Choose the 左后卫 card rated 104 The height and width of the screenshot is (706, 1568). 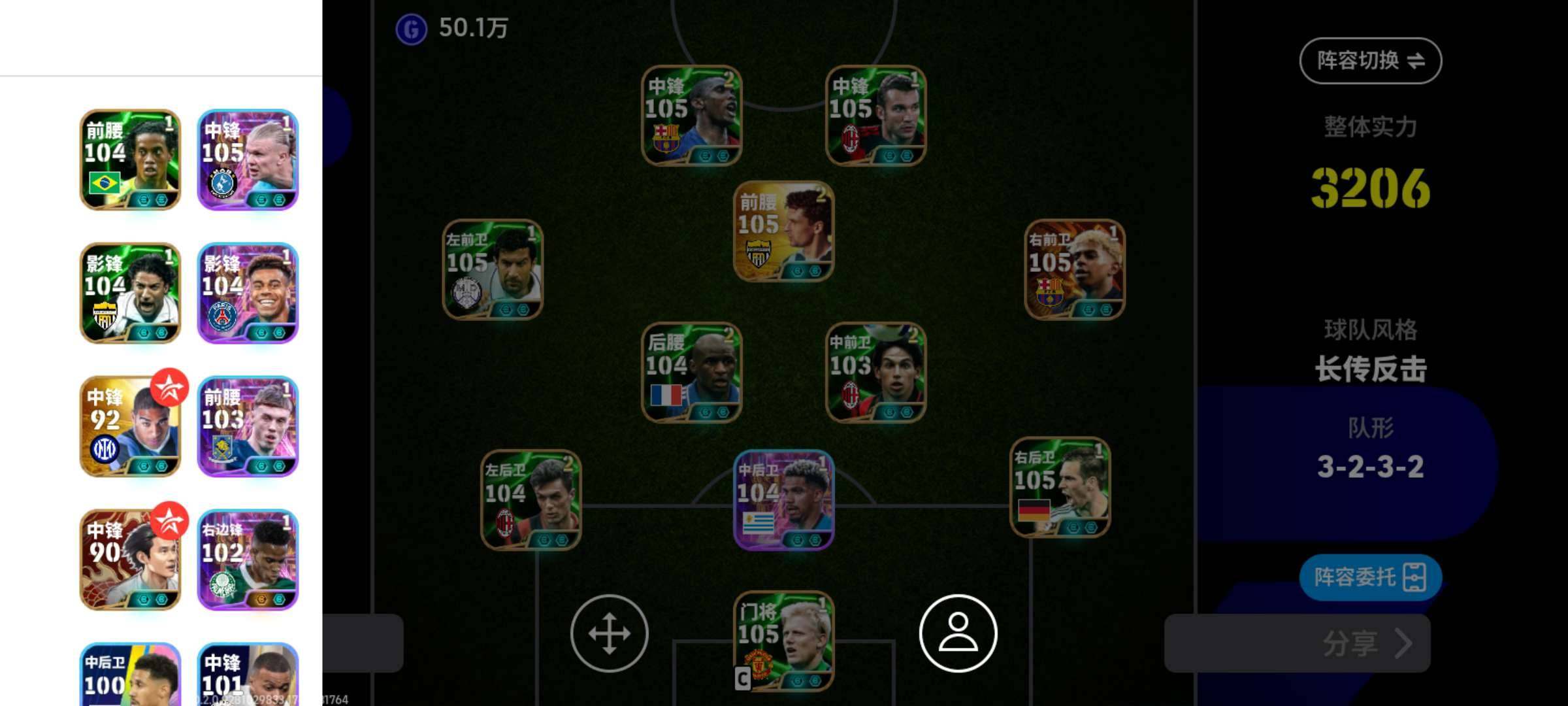click(x=531, y=500)
